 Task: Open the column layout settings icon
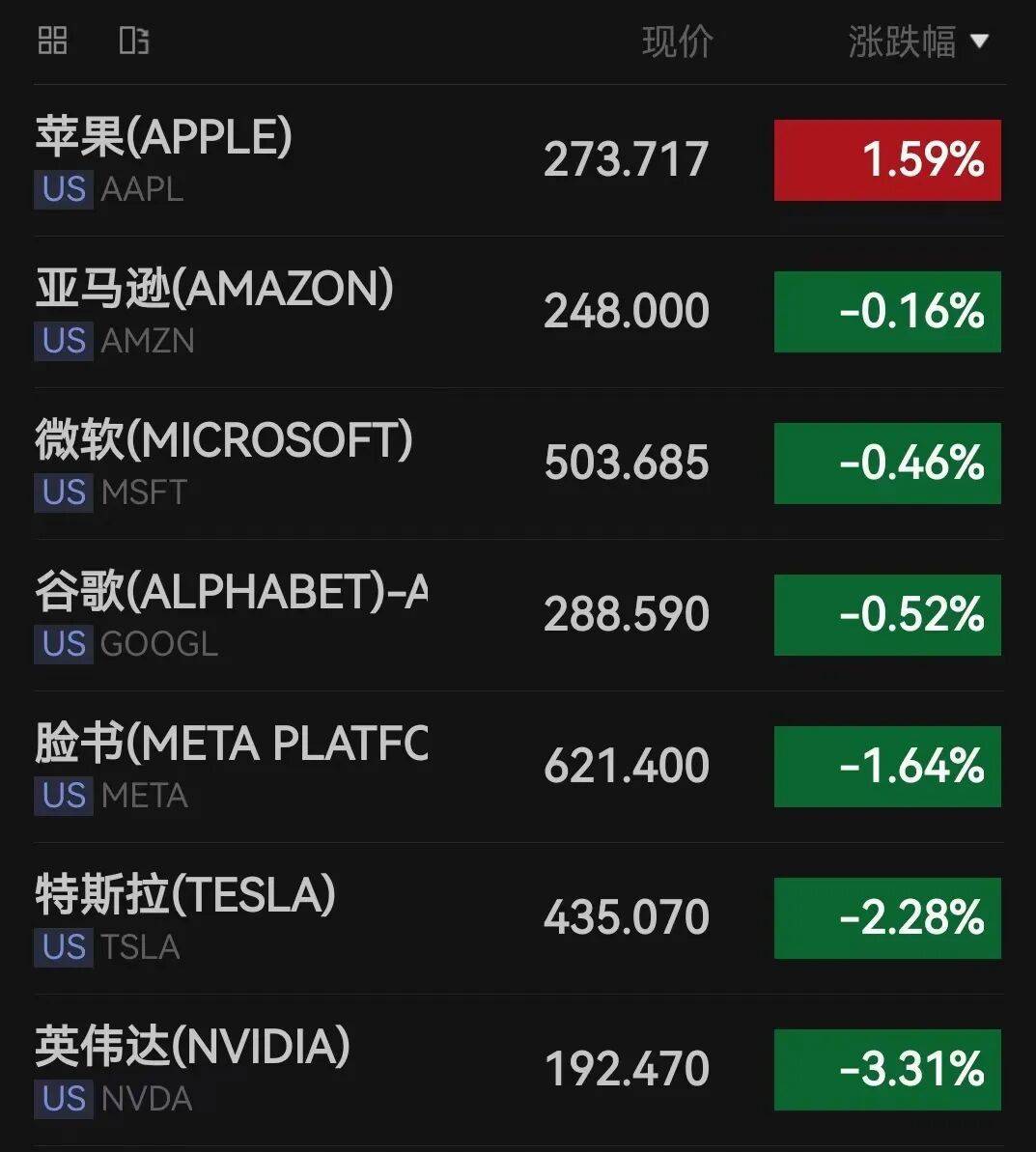[133, 41]
